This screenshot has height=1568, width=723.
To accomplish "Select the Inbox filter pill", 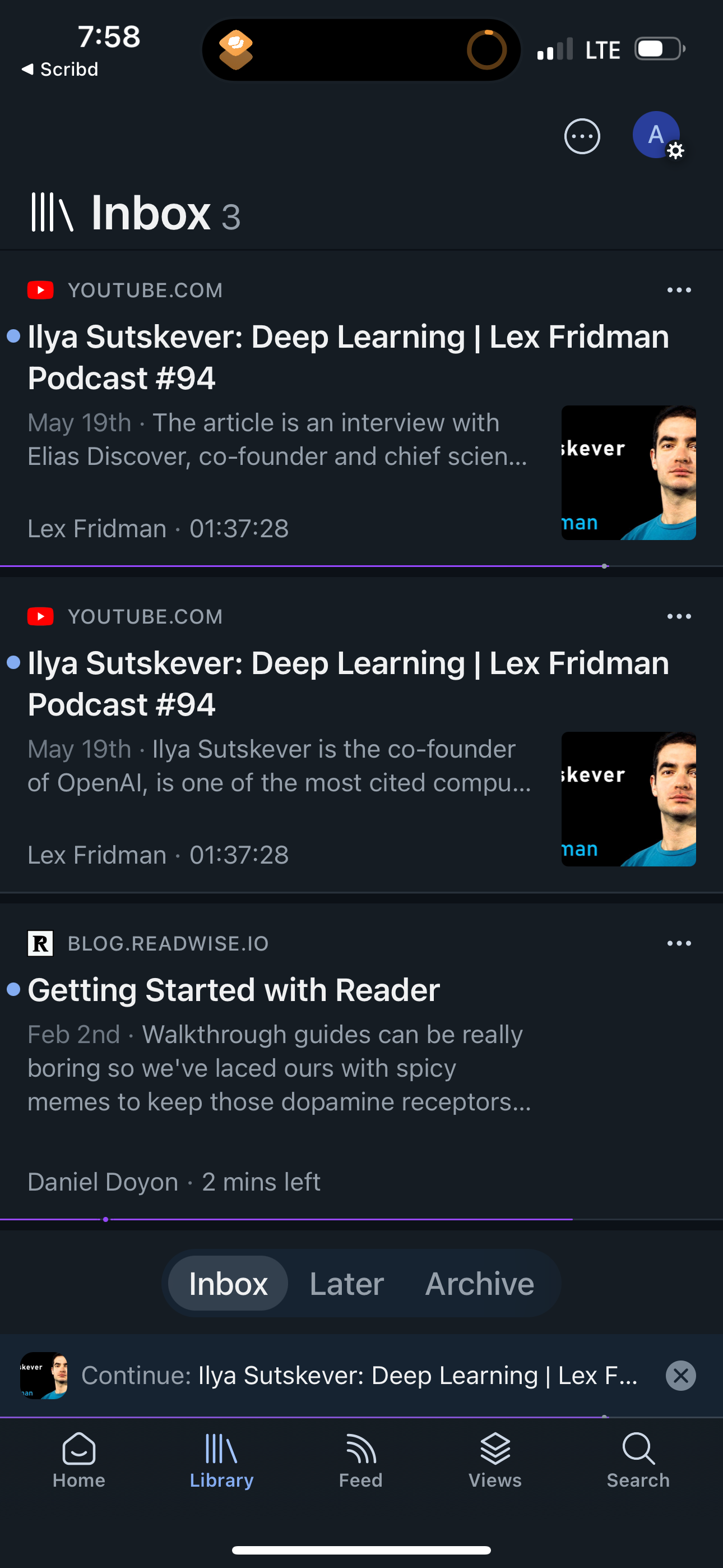I will 226,1283.
